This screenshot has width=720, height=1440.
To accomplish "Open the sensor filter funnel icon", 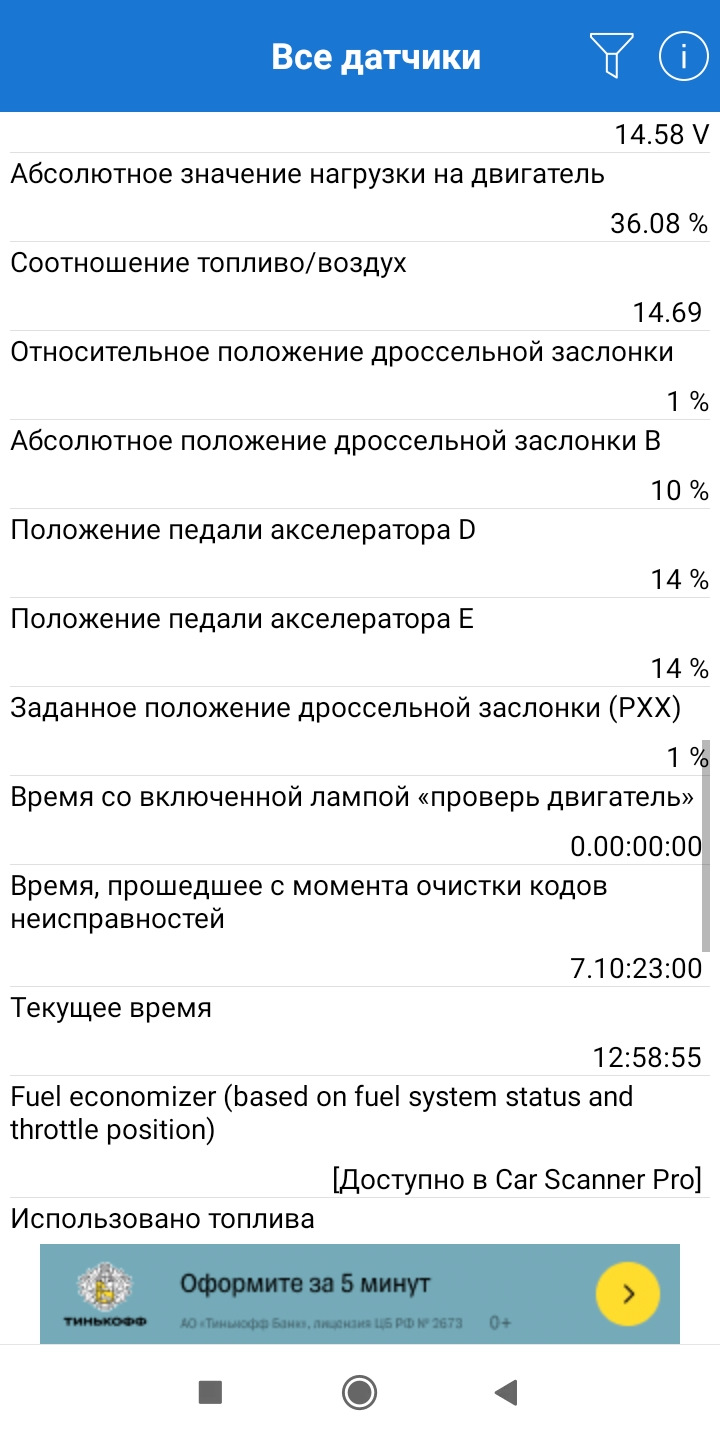I will pos(611,55).
